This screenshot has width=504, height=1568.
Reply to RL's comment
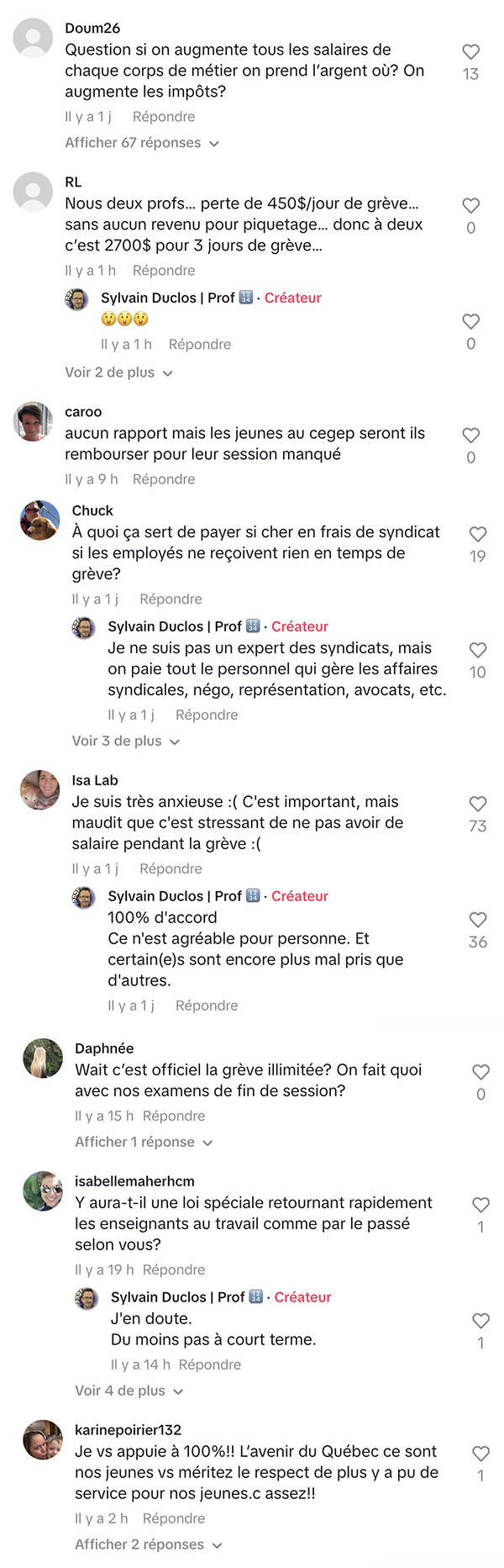point(164,271)
